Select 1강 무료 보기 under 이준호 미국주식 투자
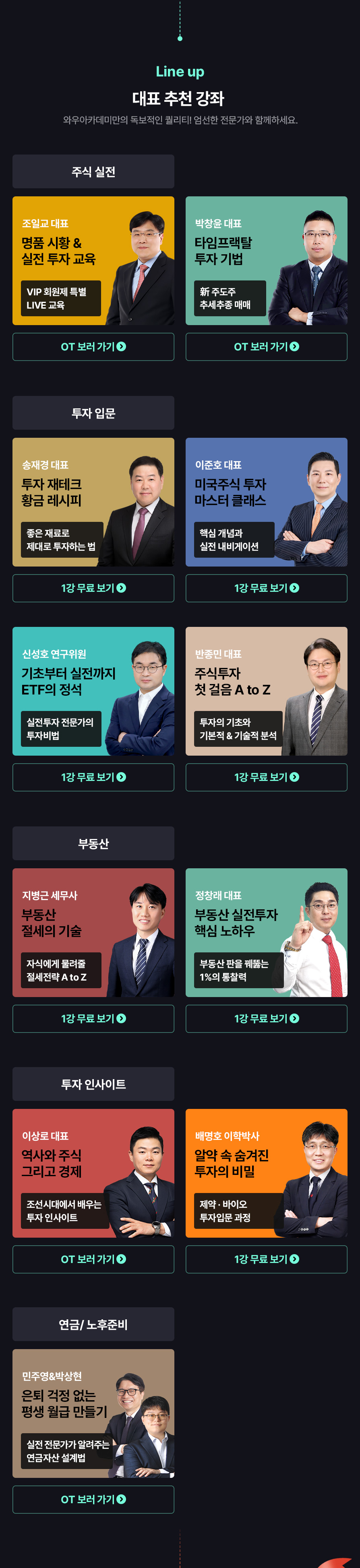This screenshot has width=360, height=1568. [x=266, y=588]
